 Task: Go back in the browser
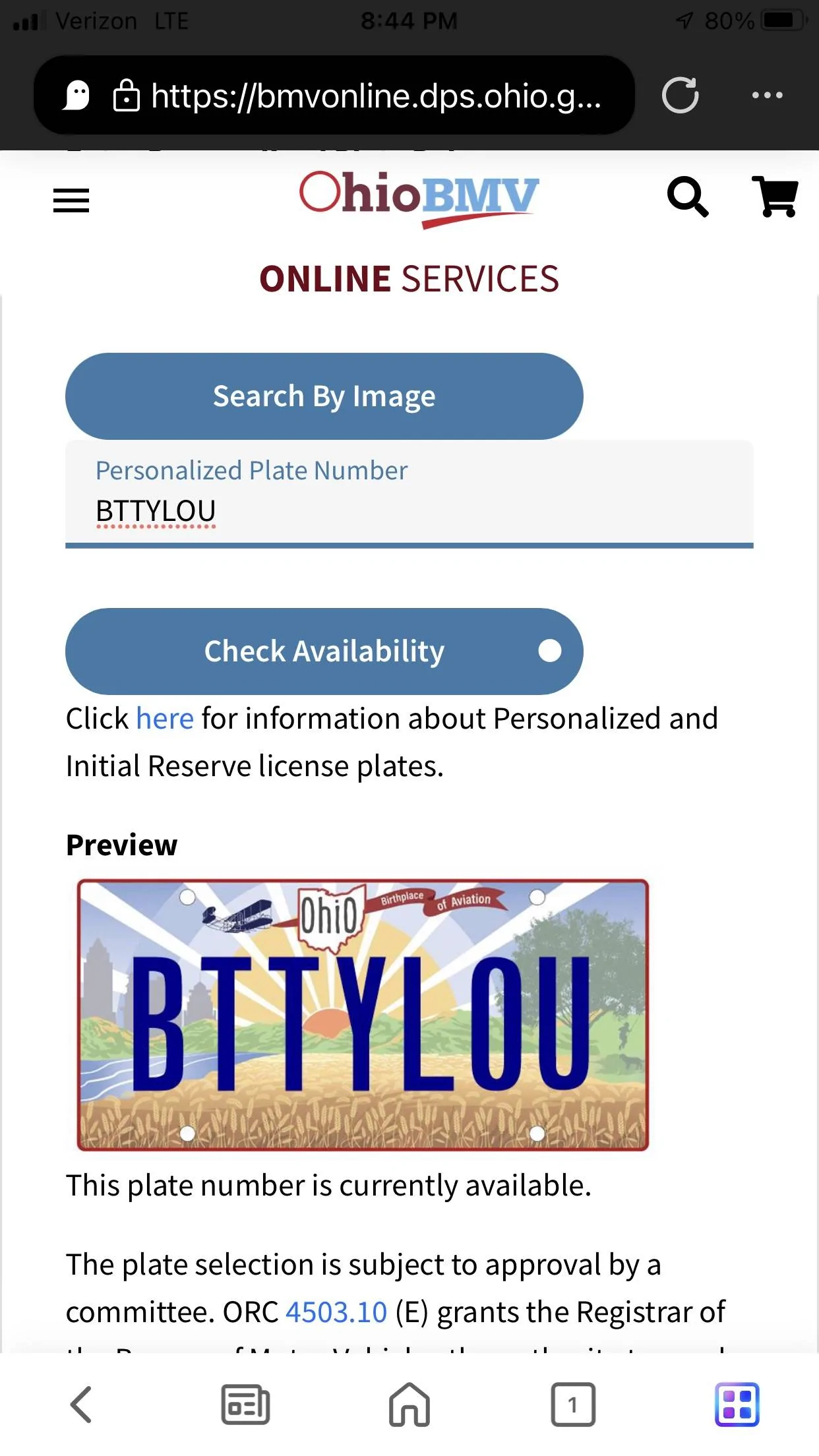point(81,1405)
